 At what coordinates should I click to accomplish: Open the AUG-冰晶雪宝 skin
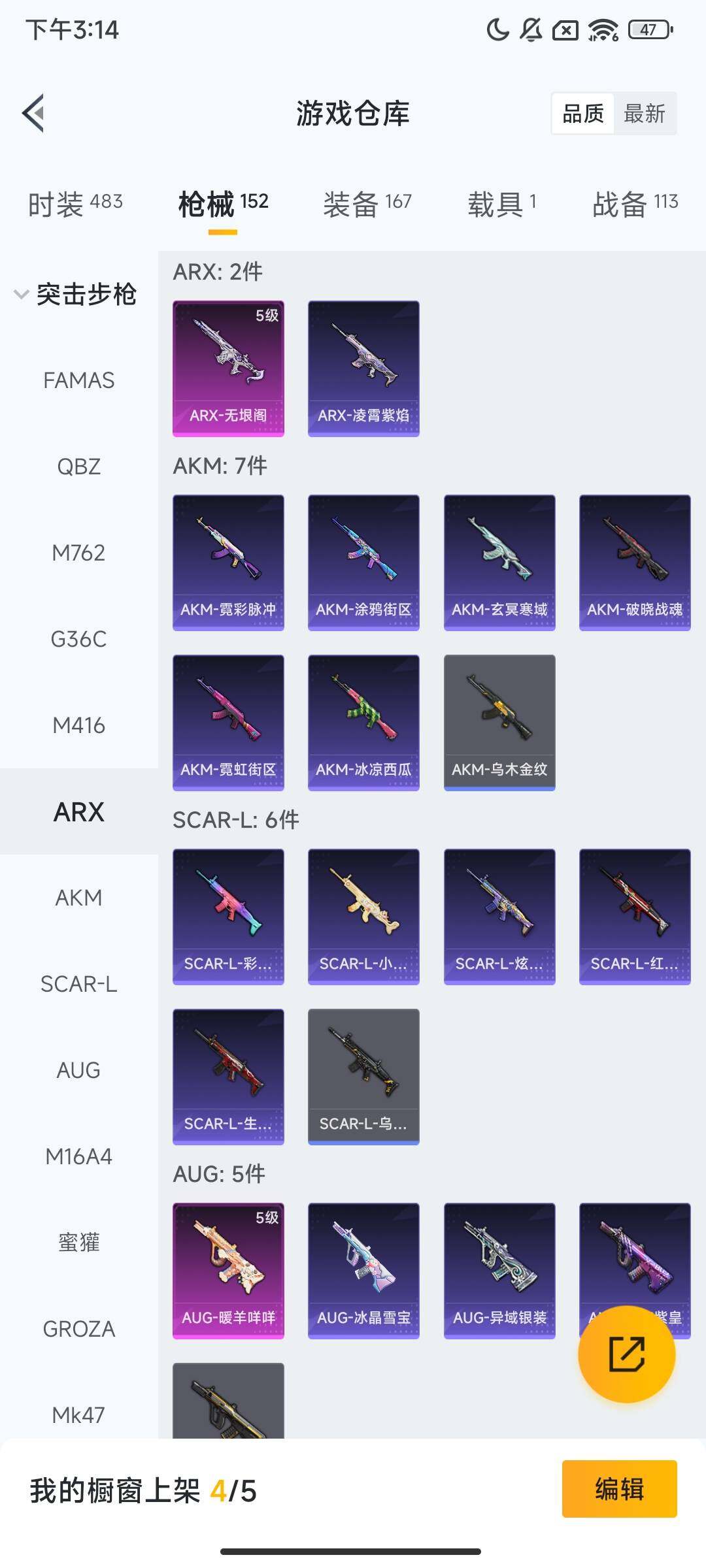pyautogui.click(x=363, y=1270)
